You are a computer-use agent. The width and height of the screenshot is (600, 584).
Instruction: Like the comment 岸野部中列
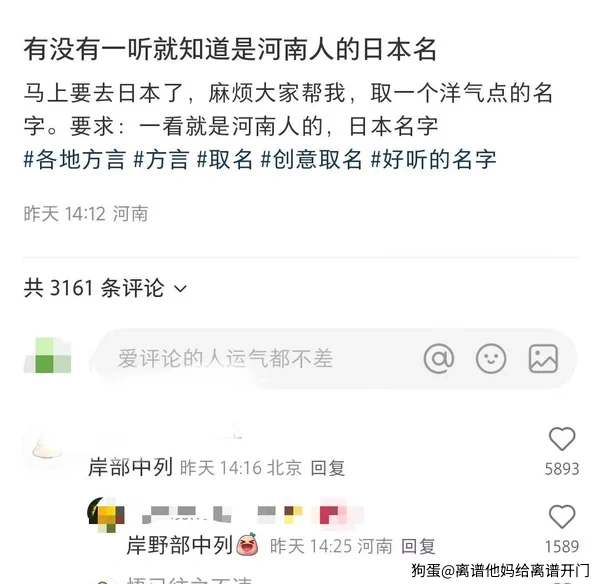click(562, 518)
